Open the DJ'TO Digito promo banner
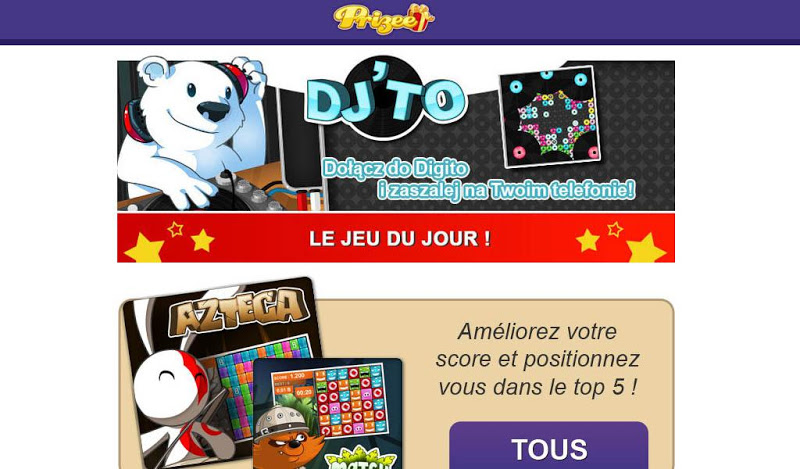The height and width of the screenshot is (469, 800). point(395,135)
